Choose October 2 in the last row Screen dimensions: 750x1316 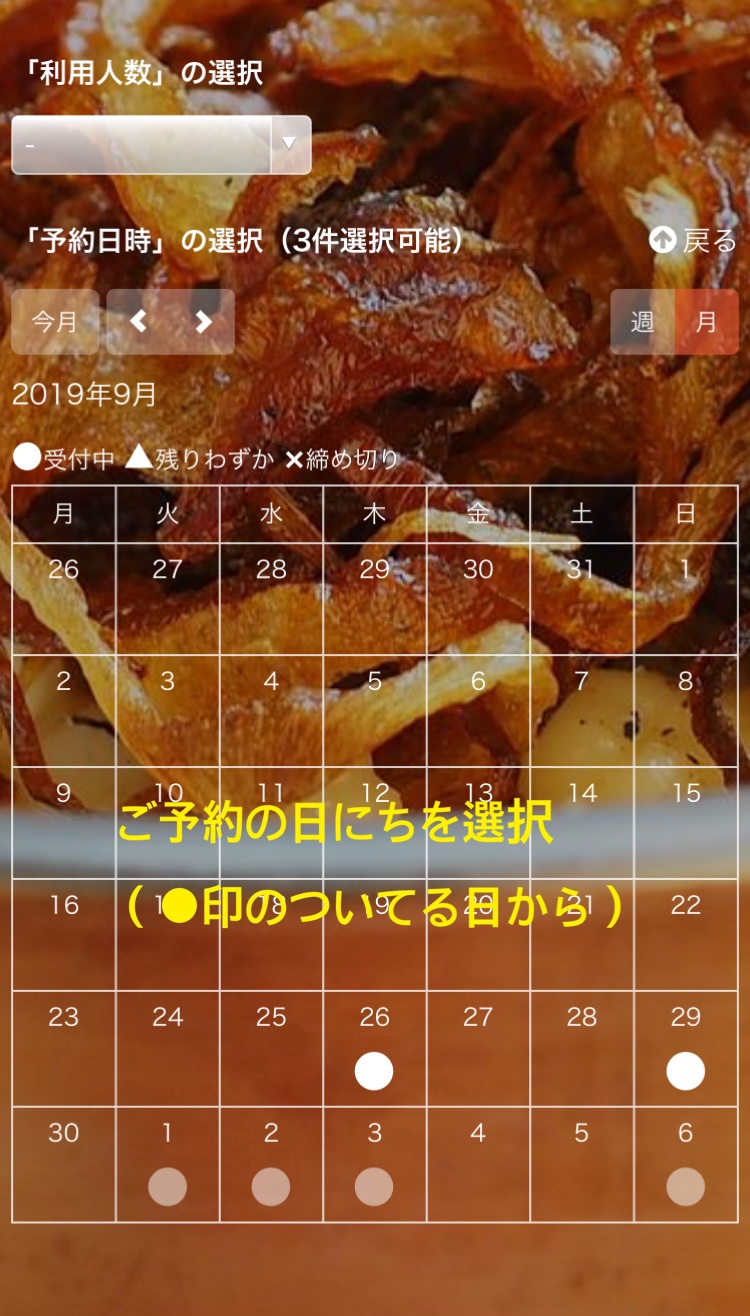[271, 1186]
